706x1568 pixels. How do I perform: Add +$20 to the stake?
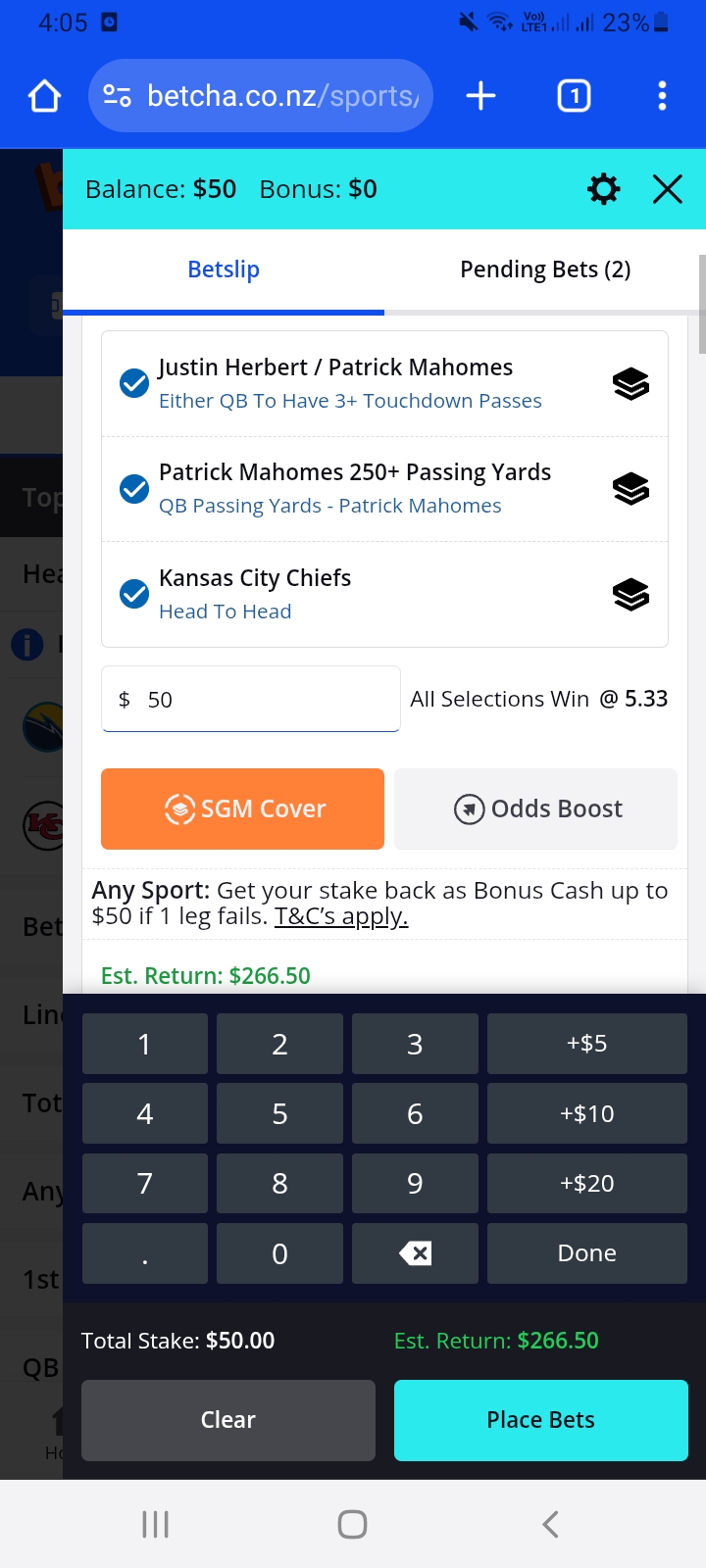tap(586, 1183)
